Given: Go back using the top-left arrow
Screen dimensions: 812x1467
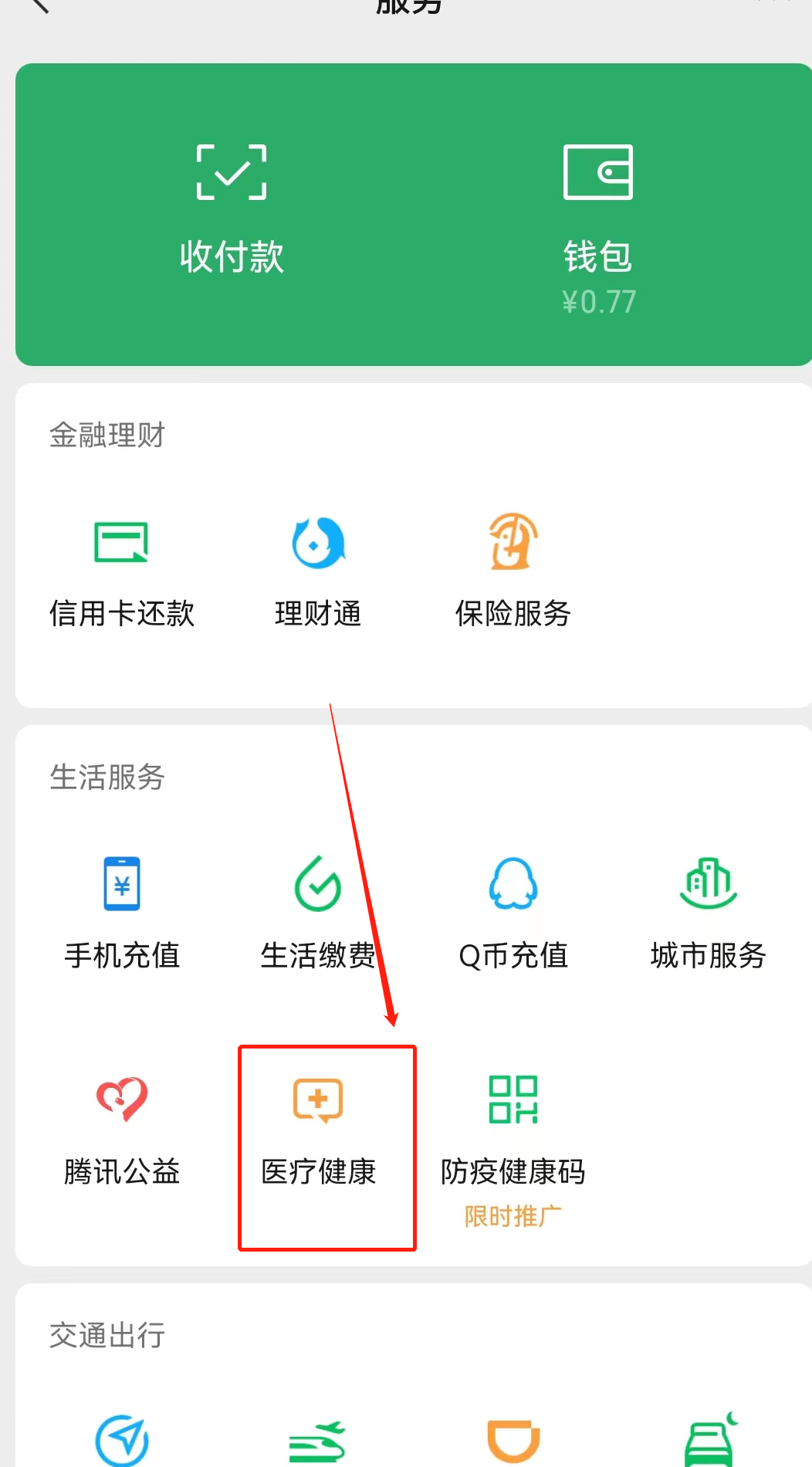Looking at the screenshot, I should pos(39,5).
